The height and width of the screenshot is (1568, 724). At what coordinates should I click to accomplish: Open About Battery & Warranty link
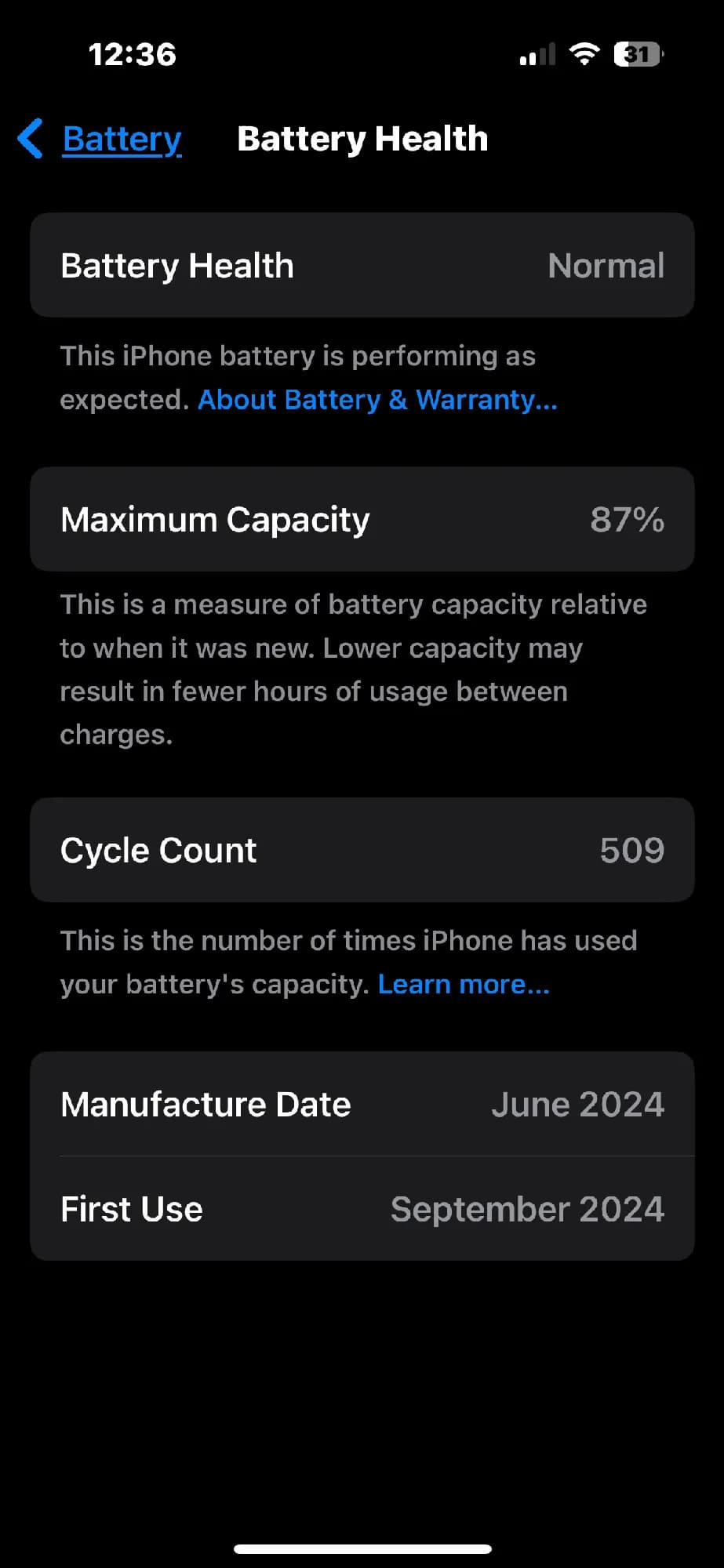pyautogui.click(x=377, y=400)
